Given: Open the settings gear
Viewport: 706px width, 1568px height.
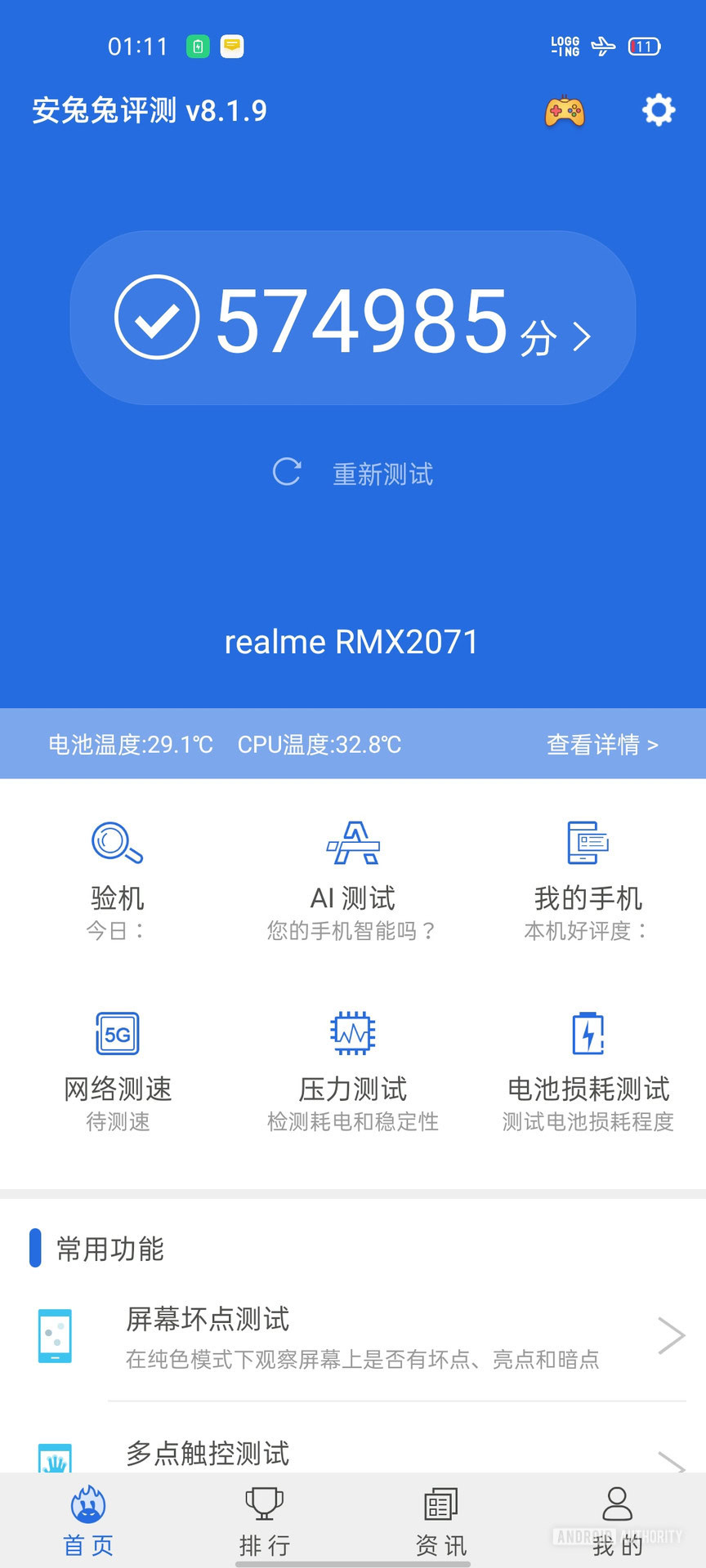Looking at the screenshot, I should click(659, 110).
